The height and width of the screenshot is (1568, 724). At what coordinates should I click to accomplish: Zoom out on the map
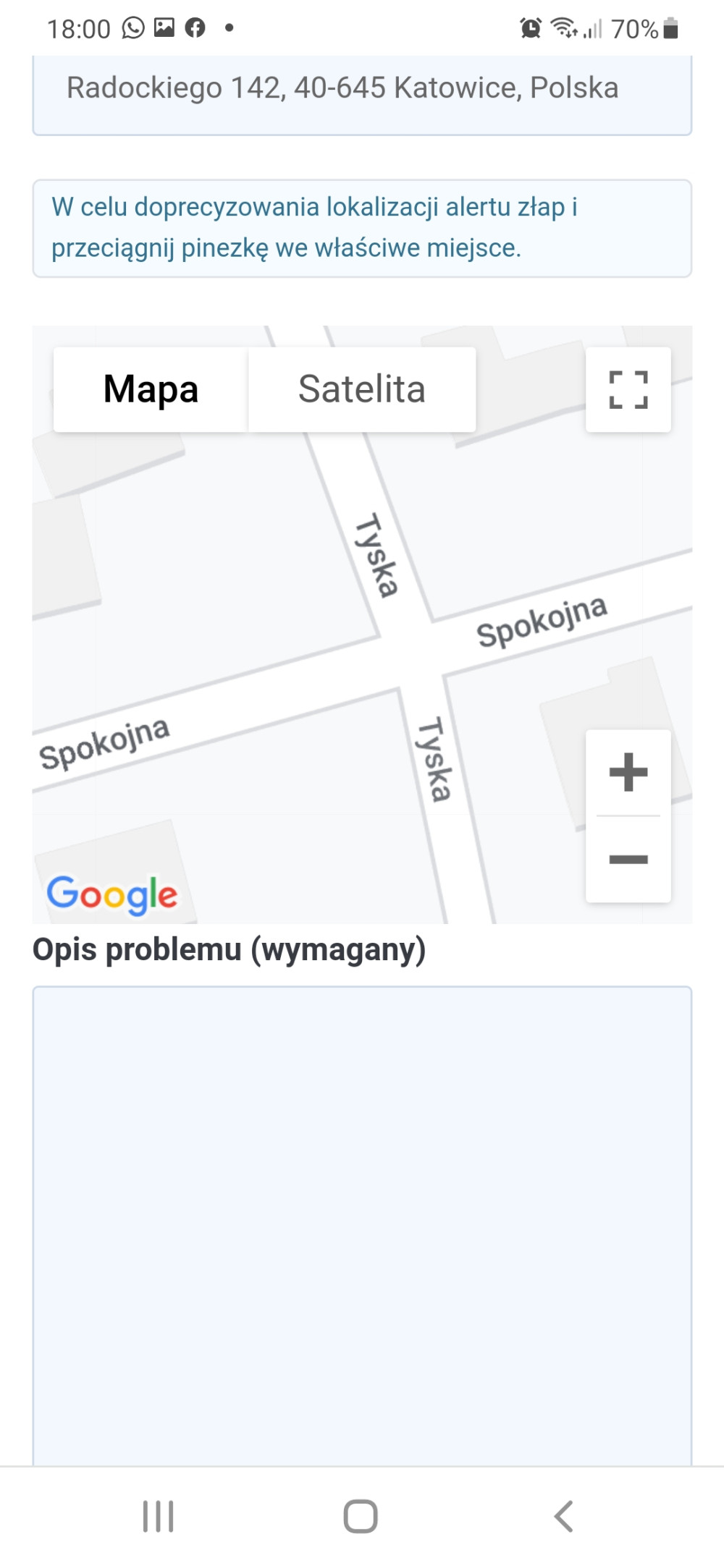(628, 860)
